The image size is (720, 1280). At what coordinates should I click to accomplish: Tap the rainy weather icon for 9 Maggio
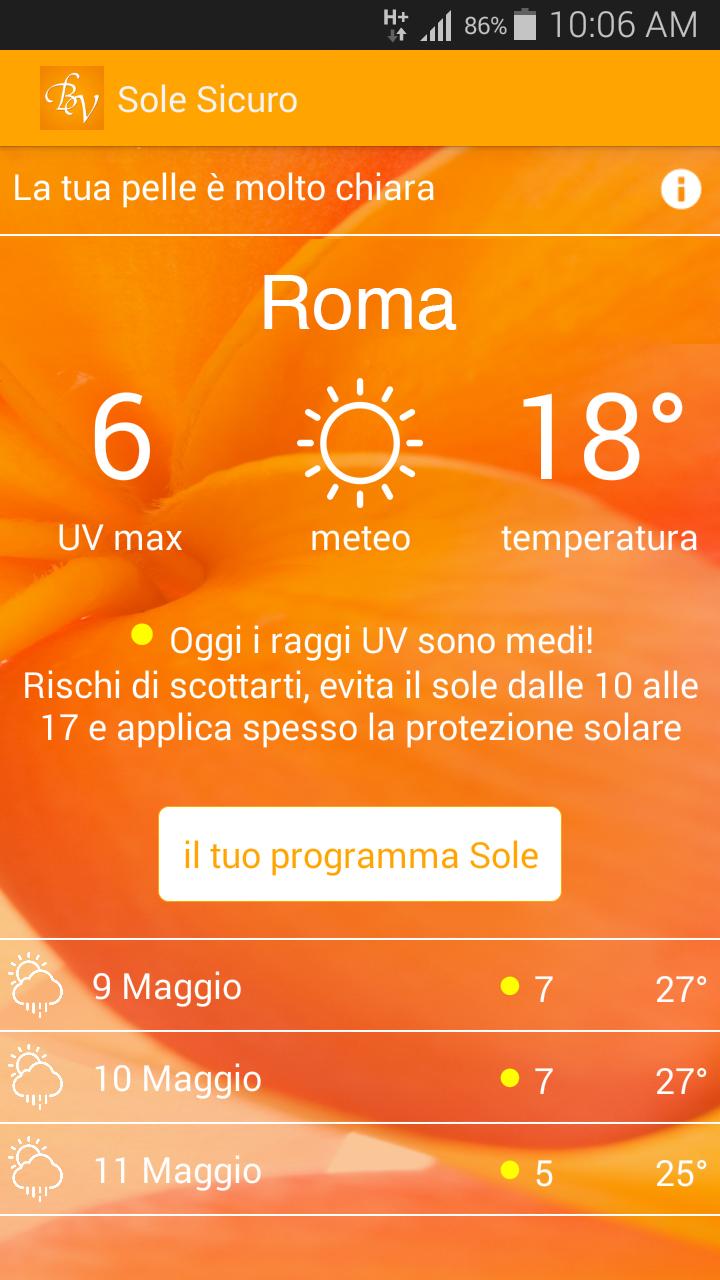(34, 985)
